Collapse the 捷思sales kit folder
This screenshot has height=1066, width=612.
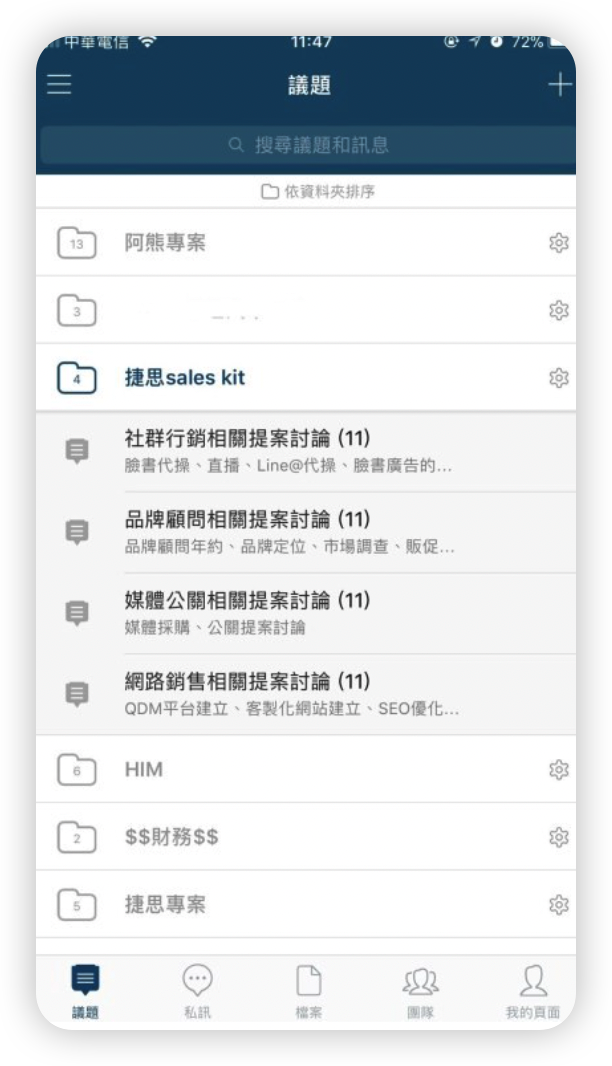coord(185,378)
